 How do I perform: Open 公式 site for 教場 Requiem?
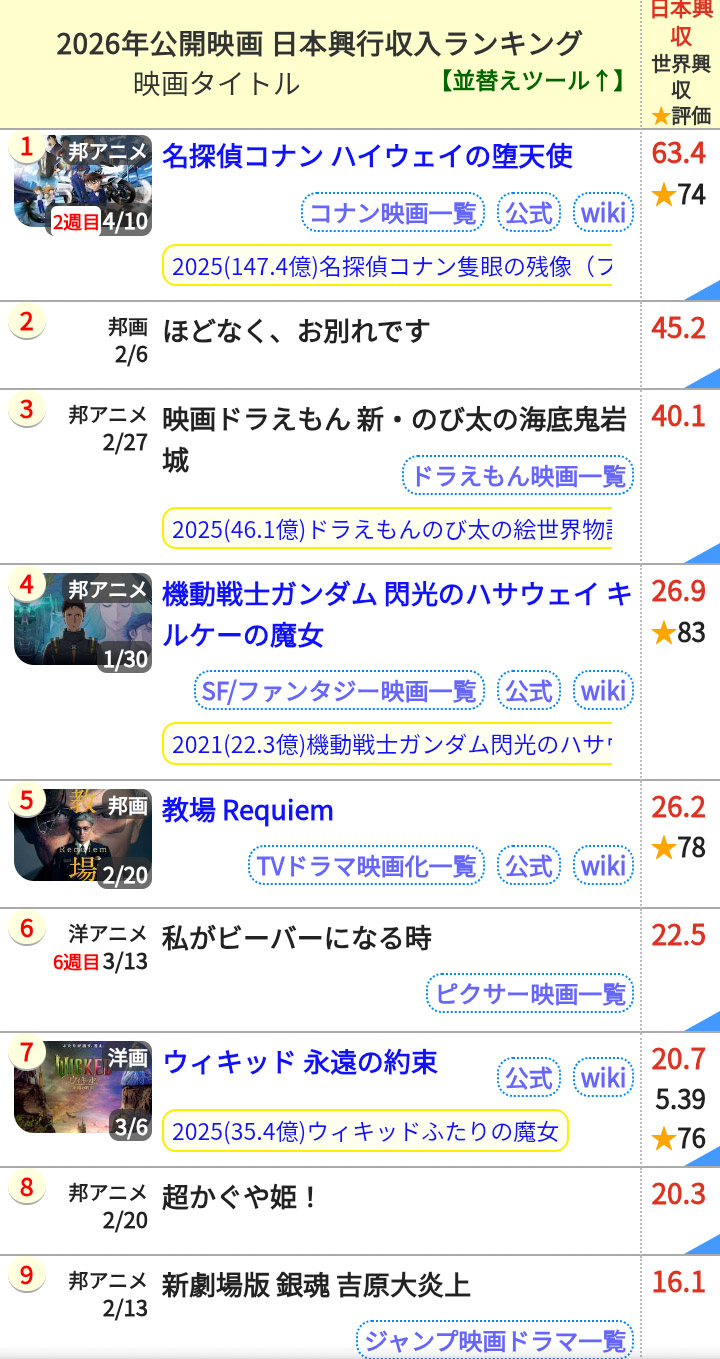(528, 866)
